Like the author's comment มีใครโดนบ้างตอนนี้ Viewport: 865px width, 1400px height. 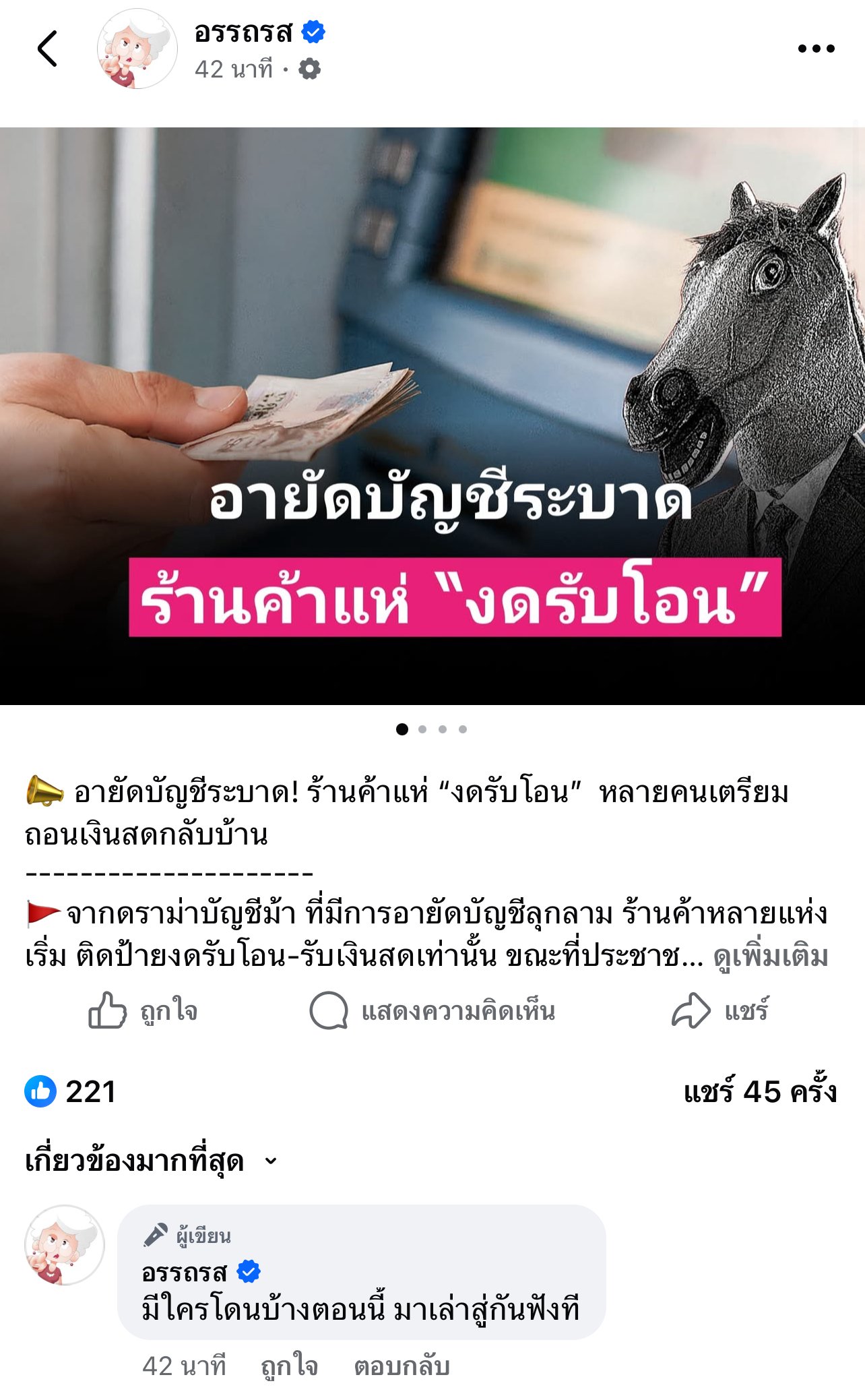[289, 1366]
